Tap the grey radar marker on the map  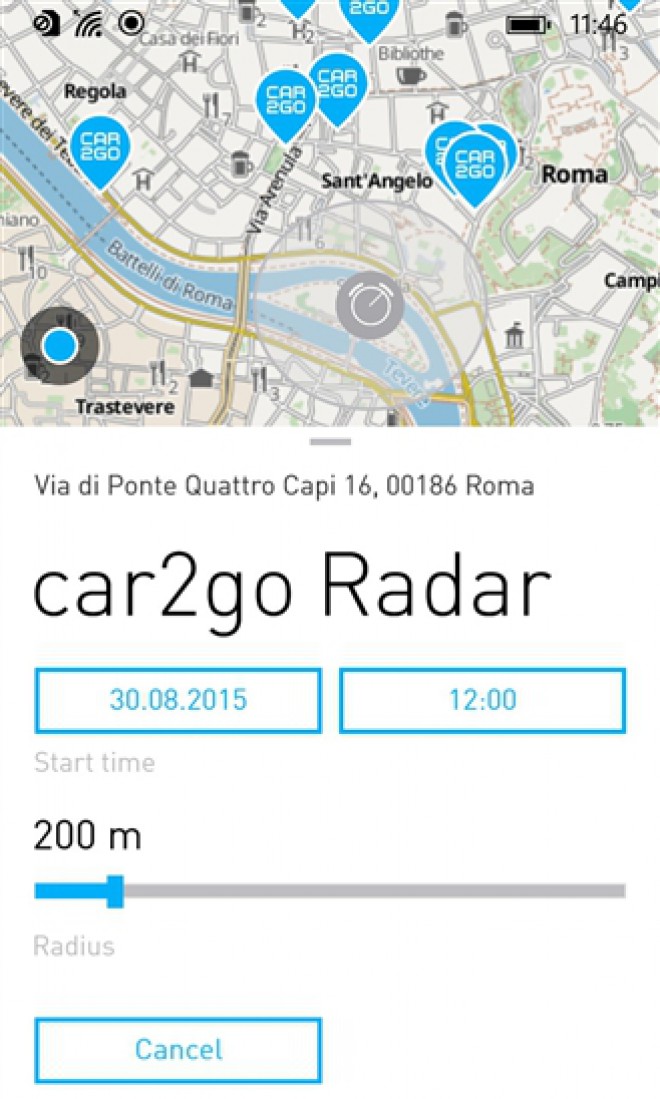369,306
